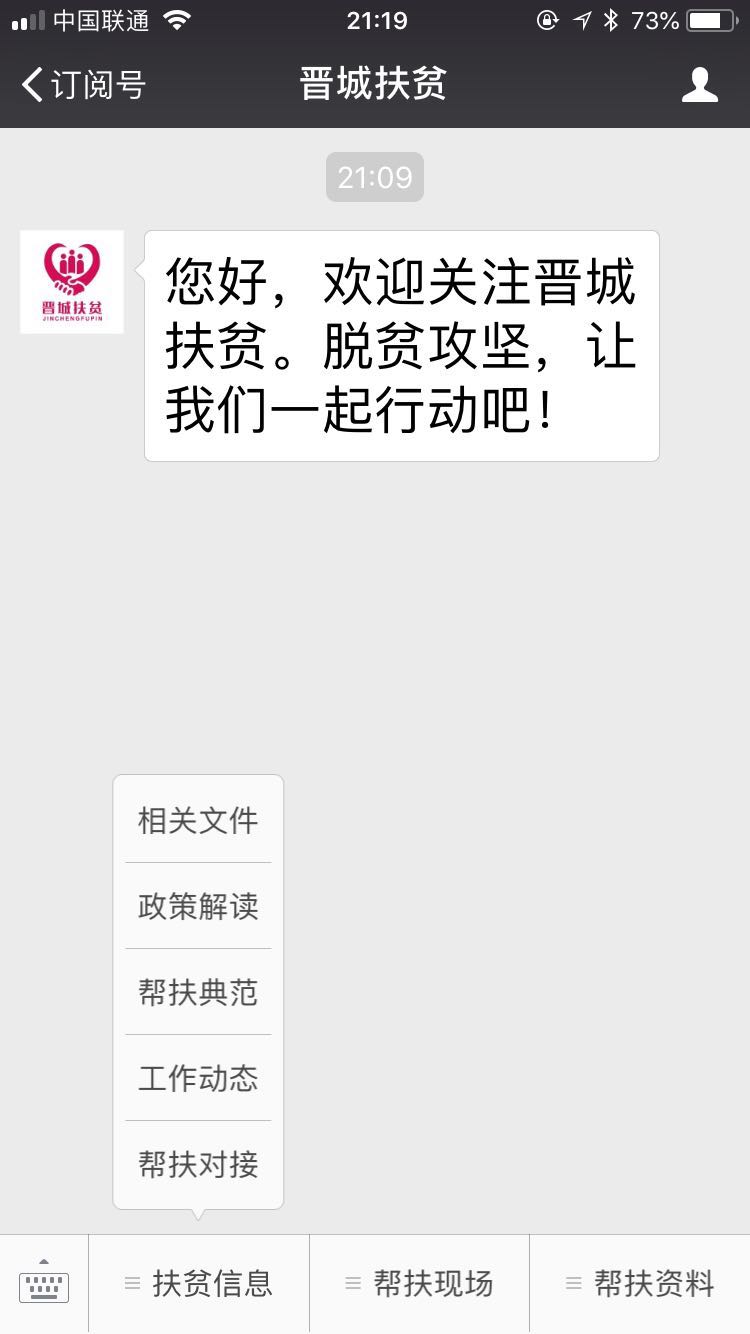Open 帮扶典范 in the popup menu
This screenshot has width=750, height=1334.
198,992
